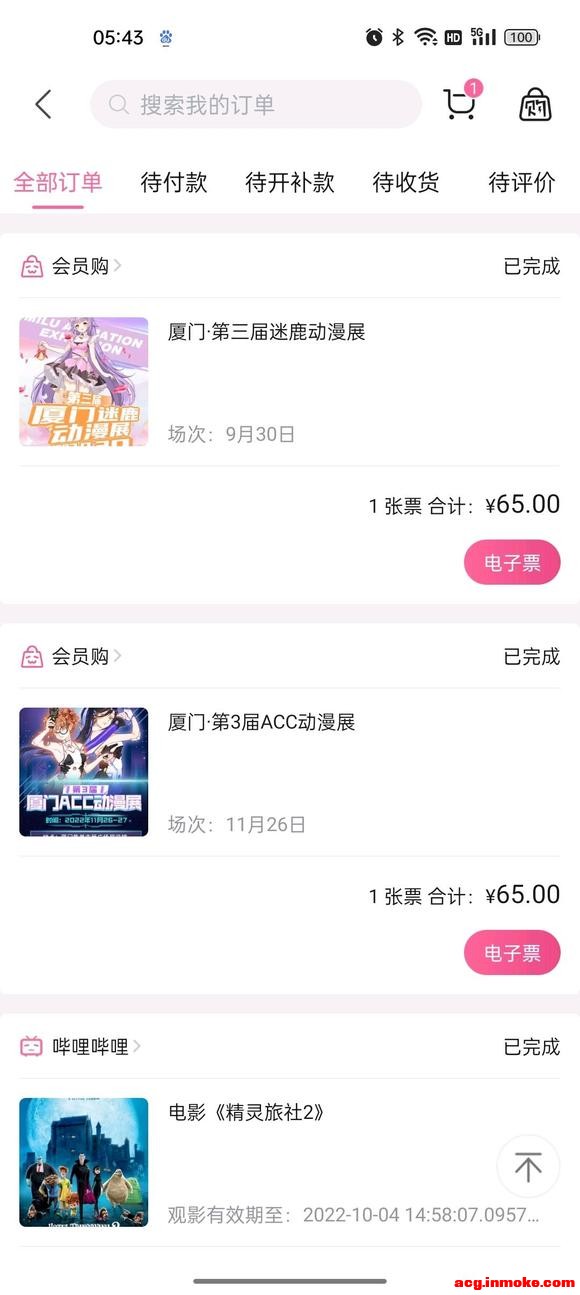
Task: View 电子票 for the 迷鹿动漫展 order
Action: (x=512, y=562)
